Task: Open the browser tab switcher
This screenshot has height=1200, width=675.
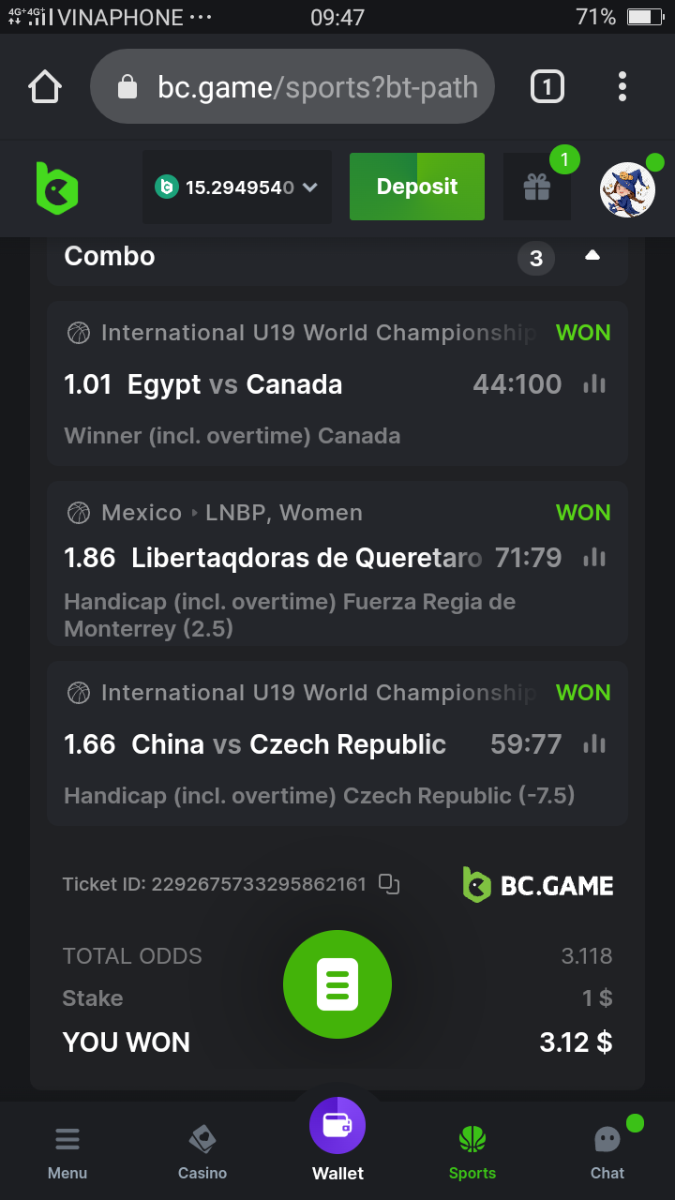Action: point(546,87)
